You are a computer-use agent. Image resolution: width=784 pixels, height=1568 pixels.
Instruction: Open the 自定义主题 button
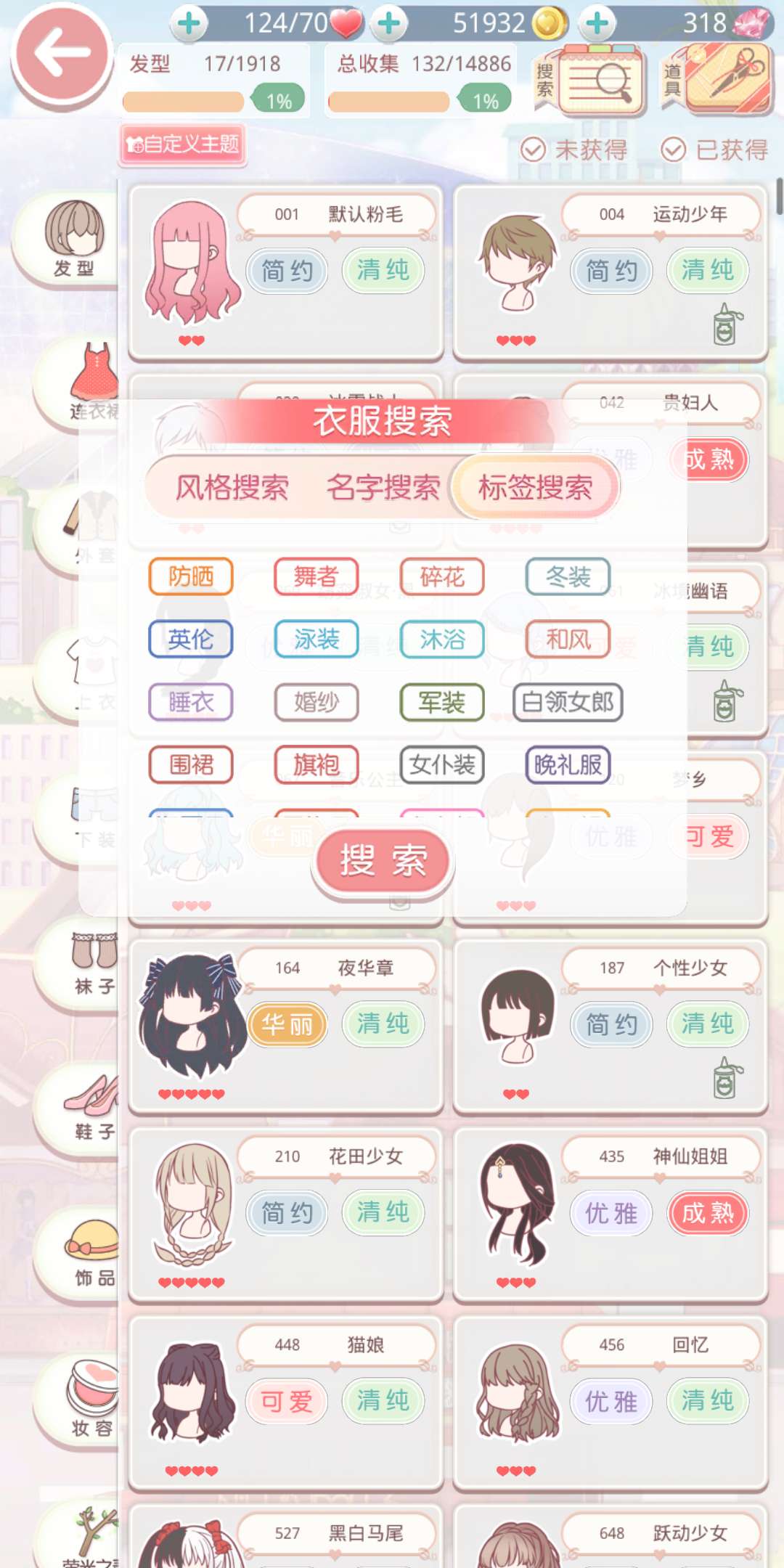coord(183,144)
